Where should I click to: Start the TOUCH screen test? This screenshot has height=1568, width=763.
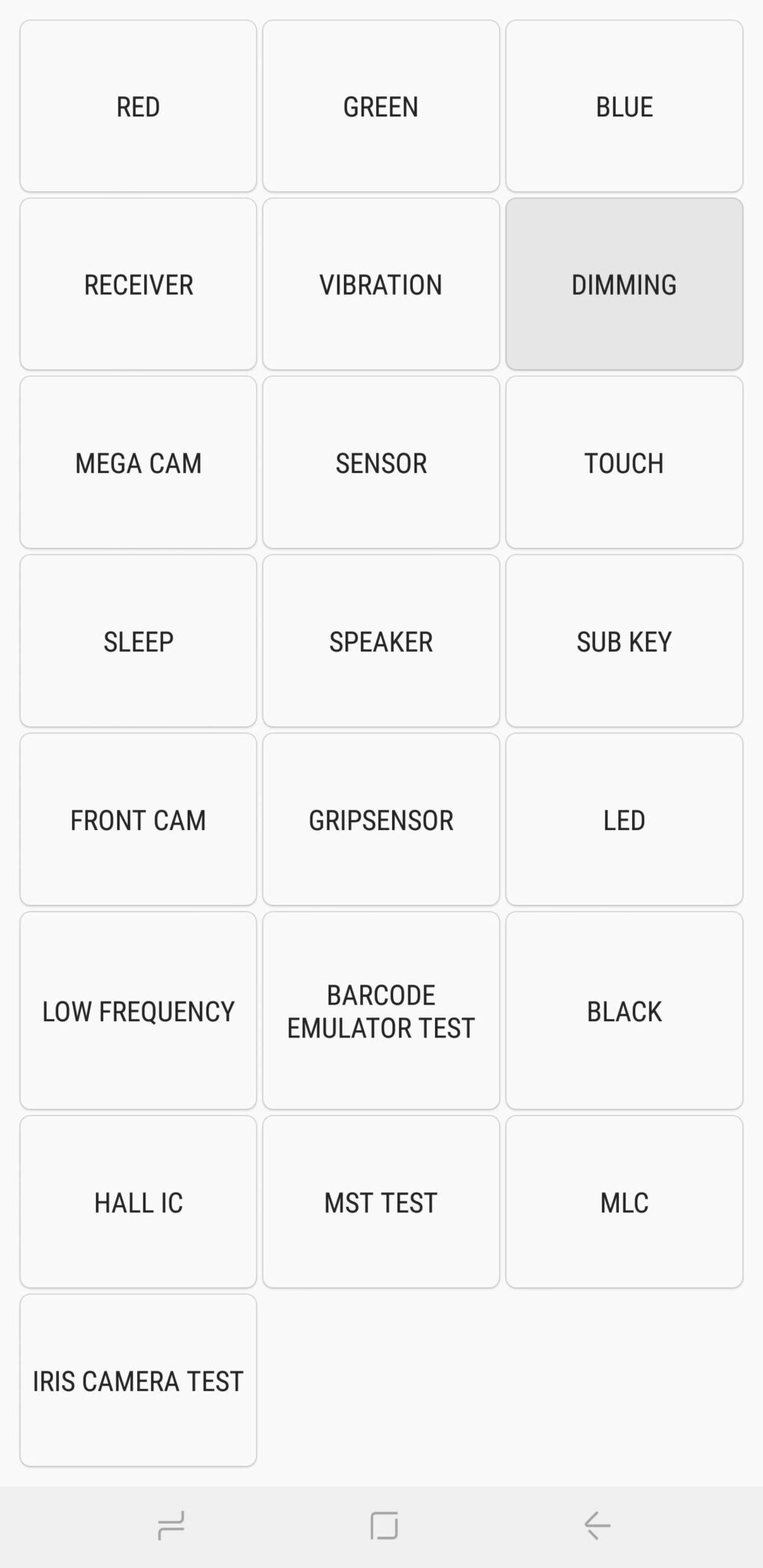624,462
